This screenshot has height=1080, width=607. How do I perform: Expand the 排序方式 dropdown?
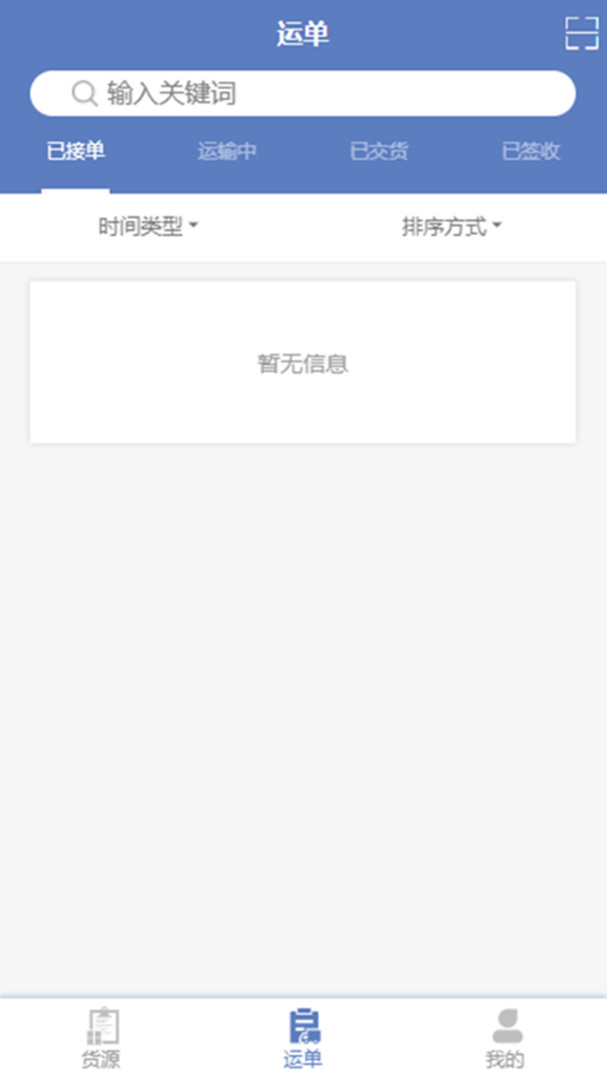tap(451, 226)
